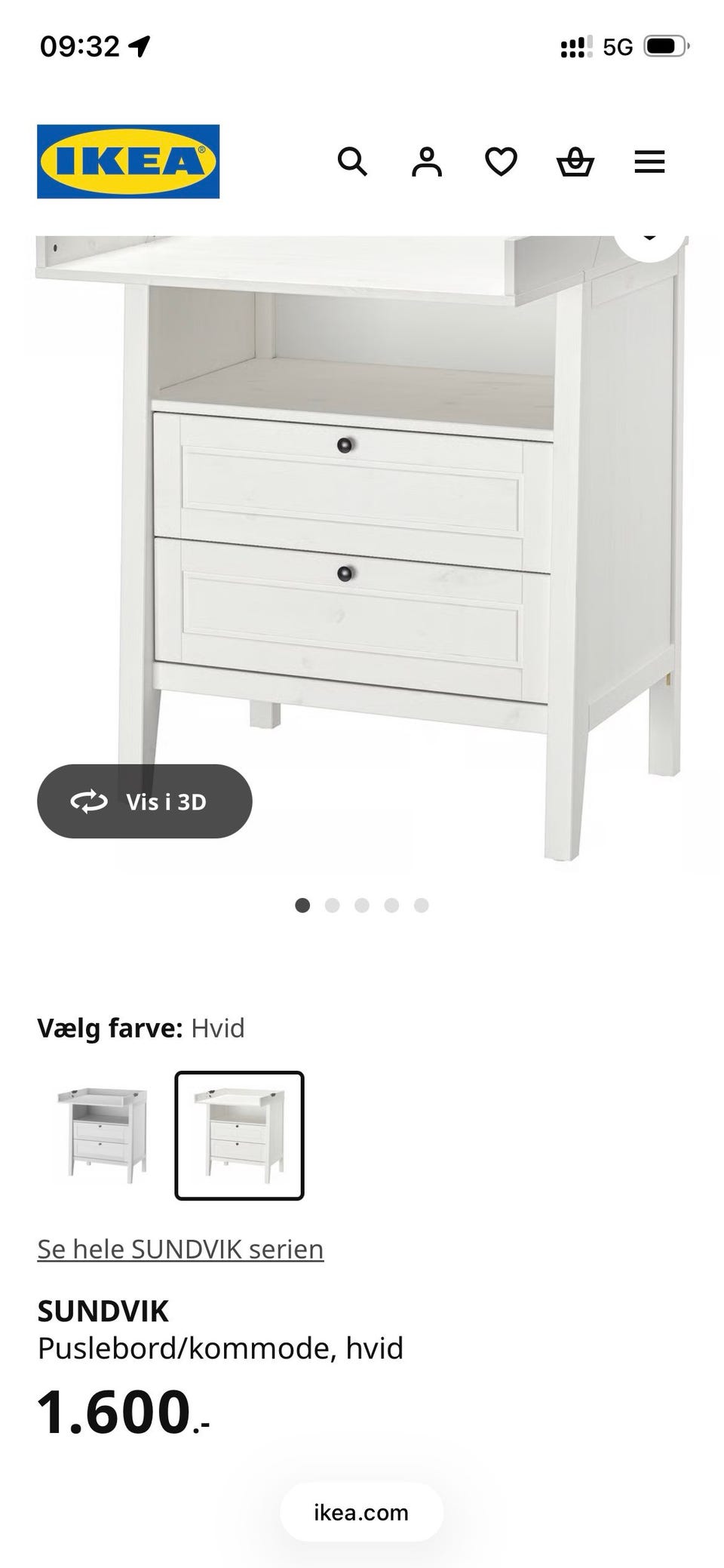Tap the rotate icon in Vis i 3D button
Image resolution: width=724 pixels, height=1568 pixels.
(x=88, y=801)
